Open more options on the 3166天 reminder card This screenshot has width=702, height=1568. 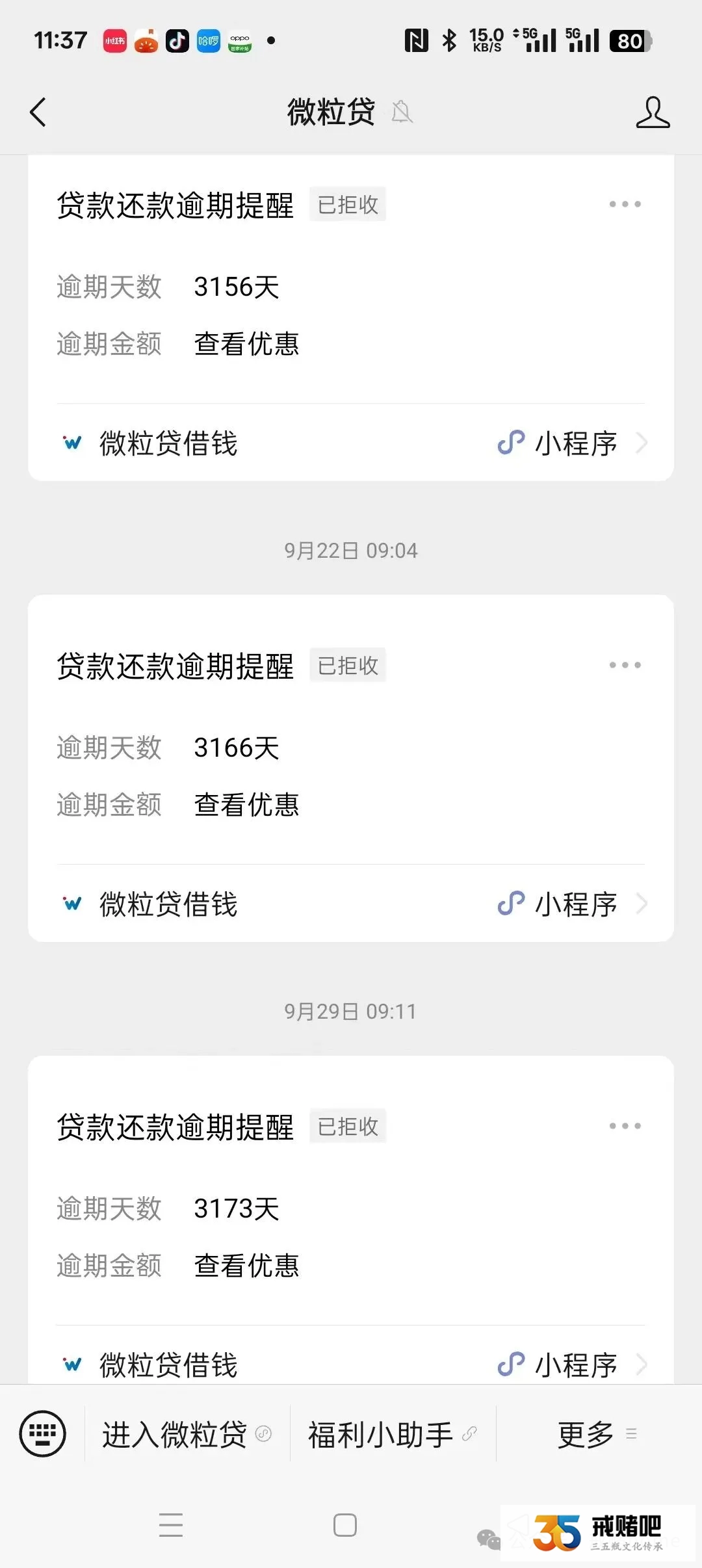625,664
